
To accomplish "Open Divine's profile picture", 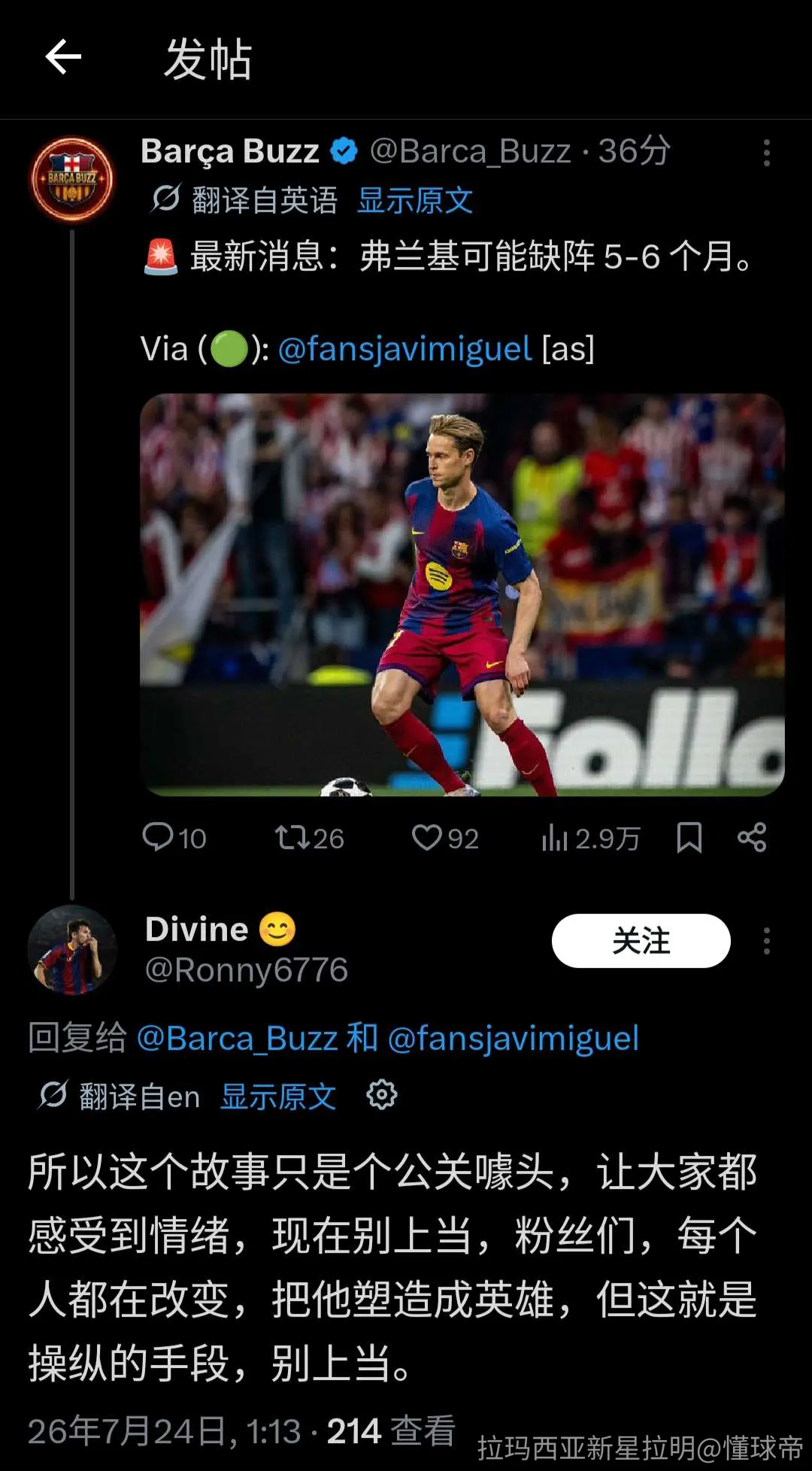I will click(x=72, y=951).
